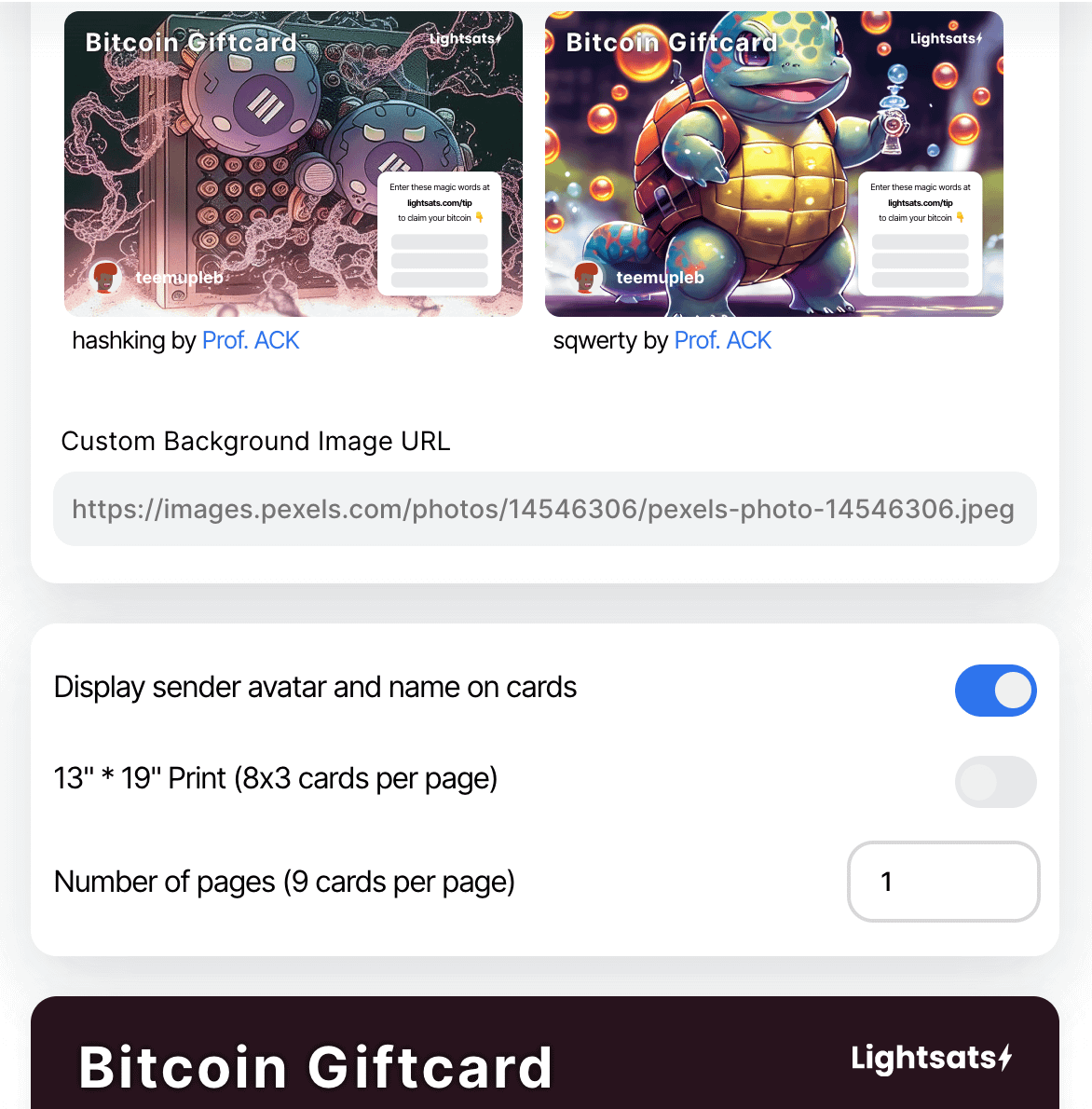Focus the Custom Background Image URL field
Image resolution: width=1092 pixels, height=1109 pixels.
click(544, 509)
